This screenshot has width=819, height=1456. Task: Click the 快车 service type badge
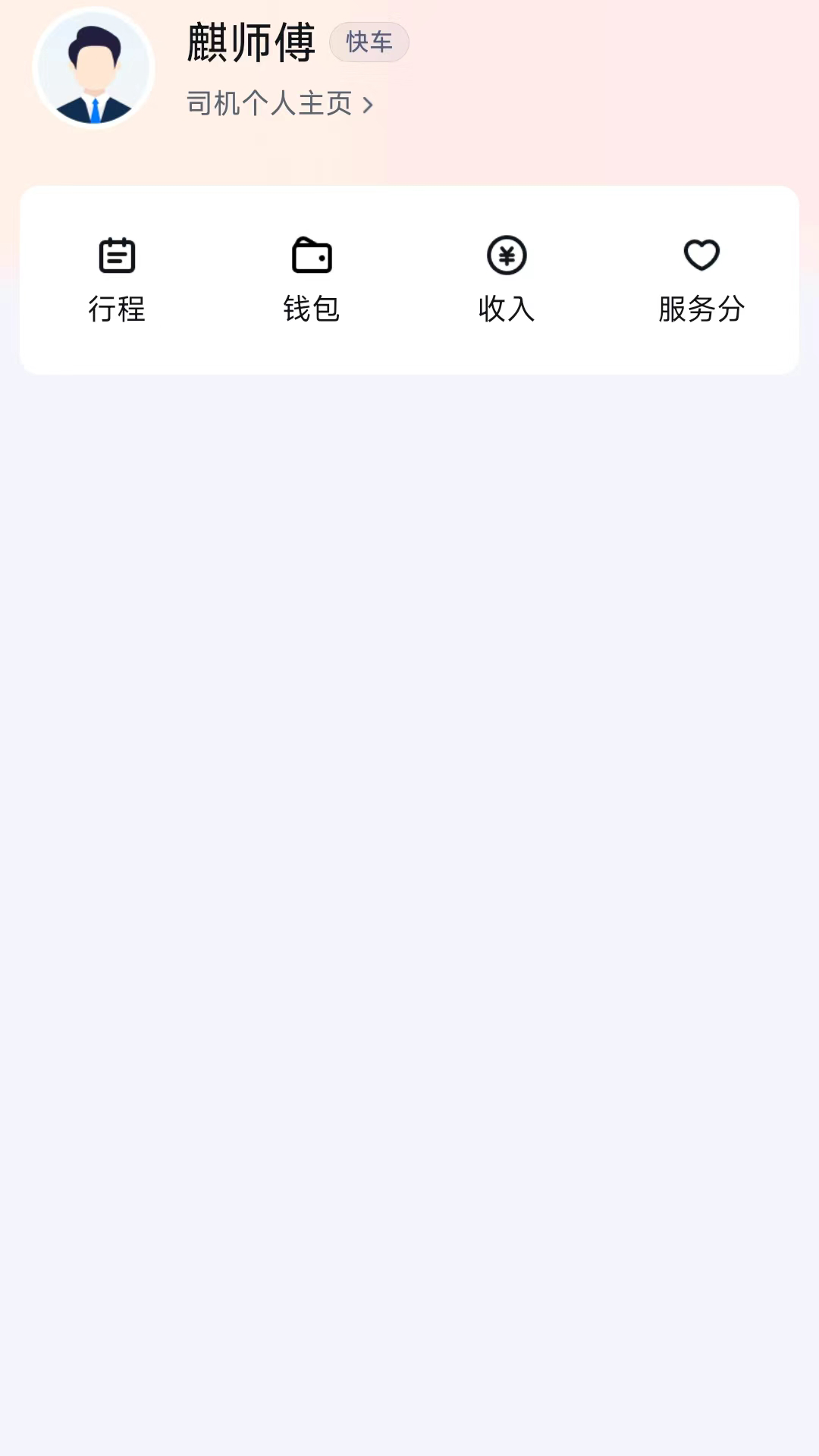[x=369, y=43]
